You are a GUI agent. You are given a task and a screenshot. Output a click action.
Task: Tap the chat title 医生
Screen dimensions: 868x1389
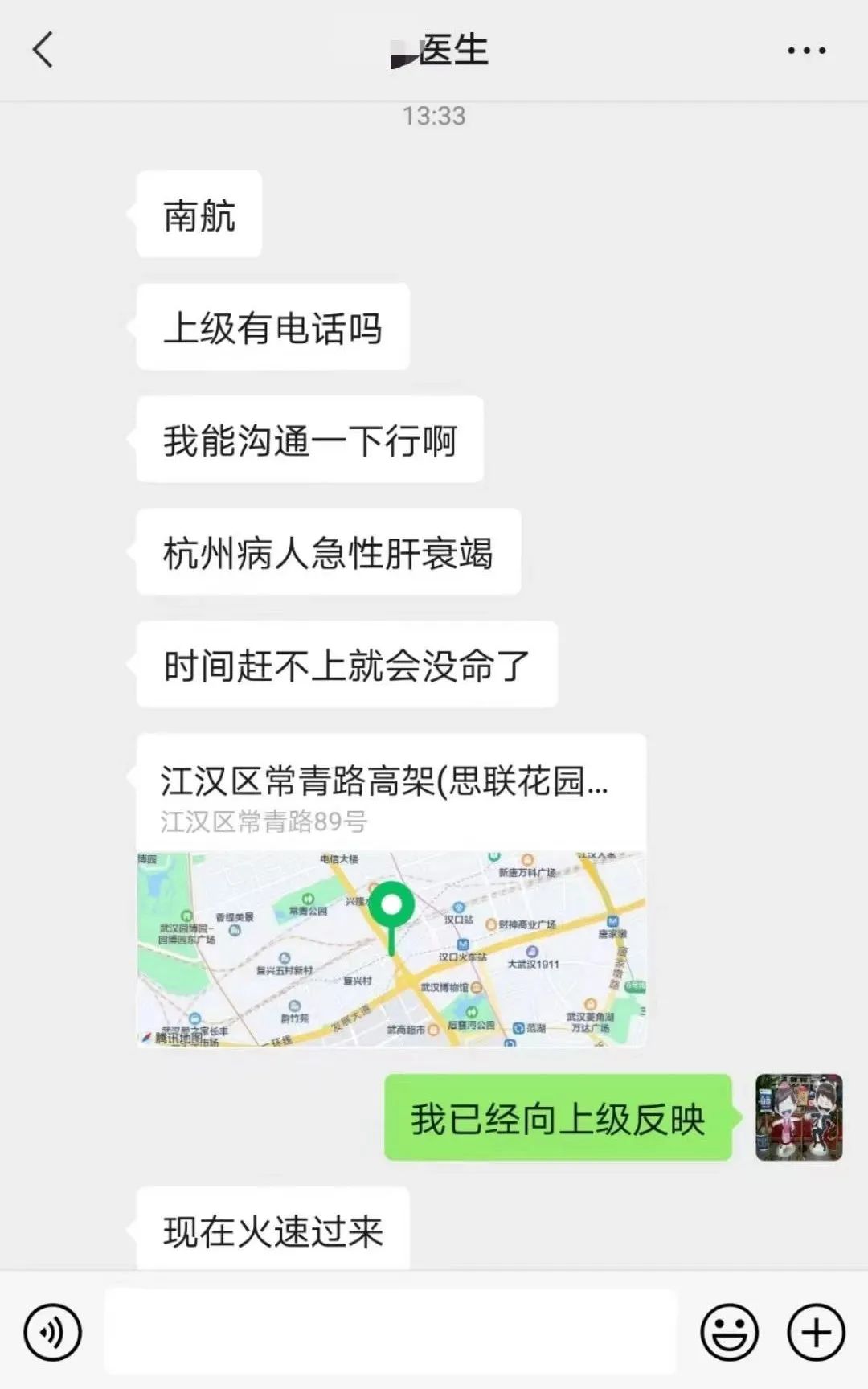click(436, 50)
